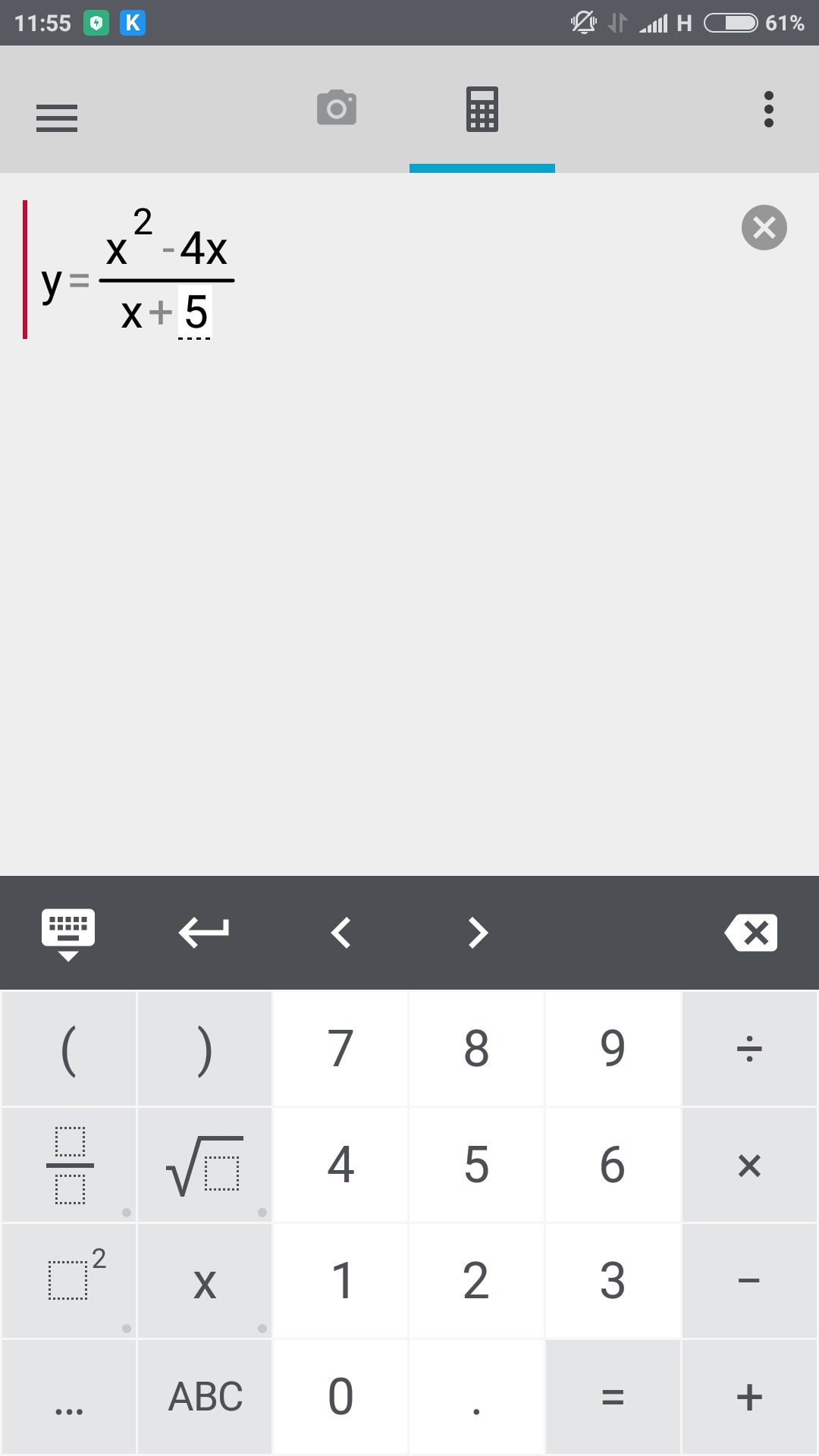The height and width of the screenshot is (1456, 819).
Task: Insert a square root symbol
Action: click(204, 1165)
